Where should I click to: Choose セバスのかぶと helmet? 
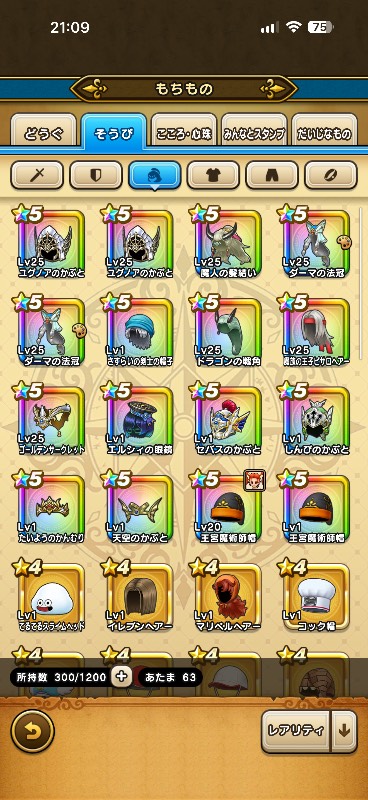pos(228,419)
